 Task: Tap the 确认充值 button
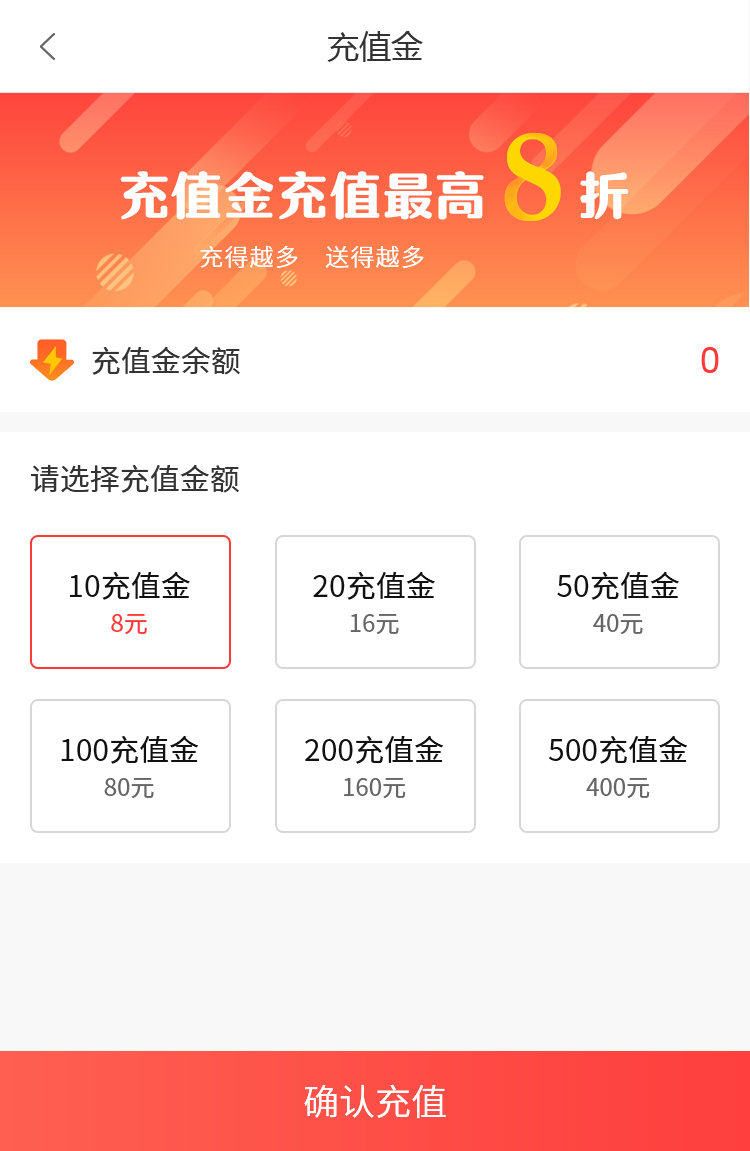tap(375, 1100)
